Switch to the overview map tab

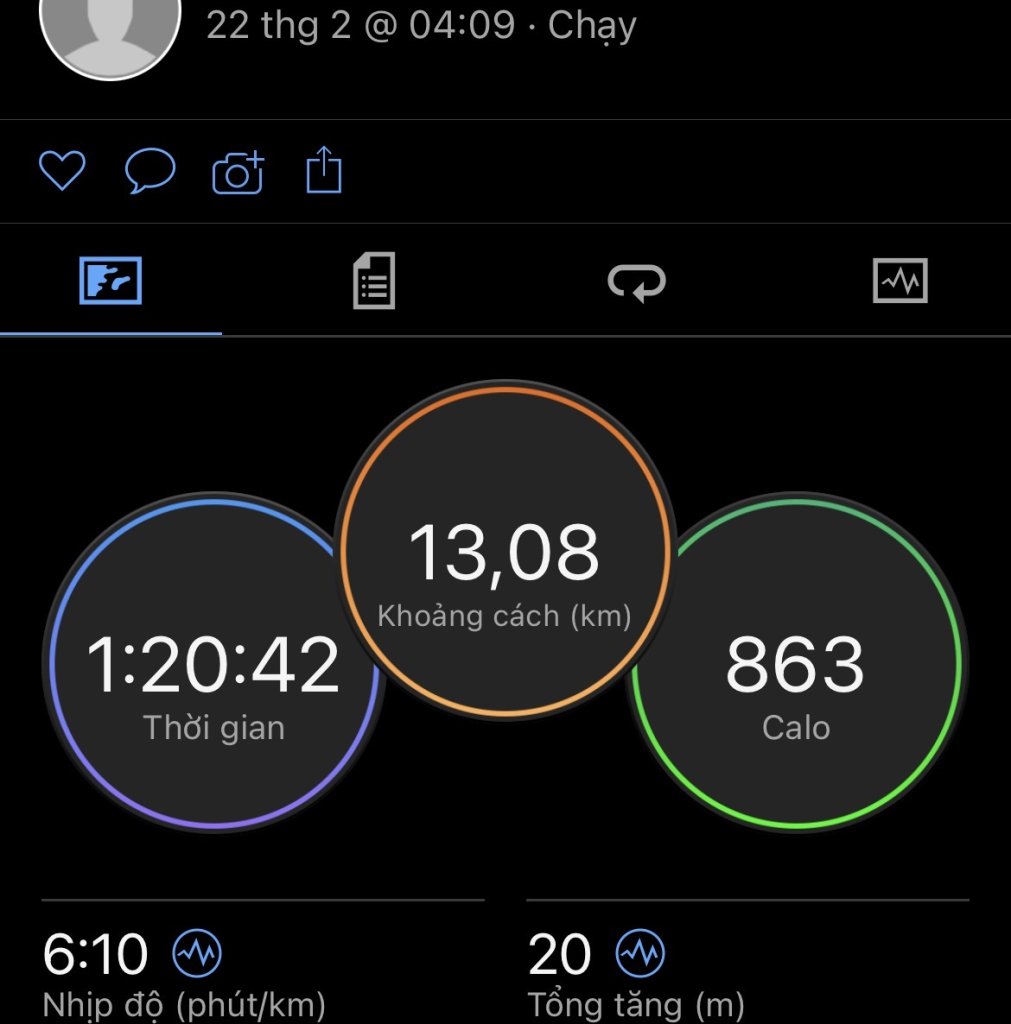[x=110, y=281]
